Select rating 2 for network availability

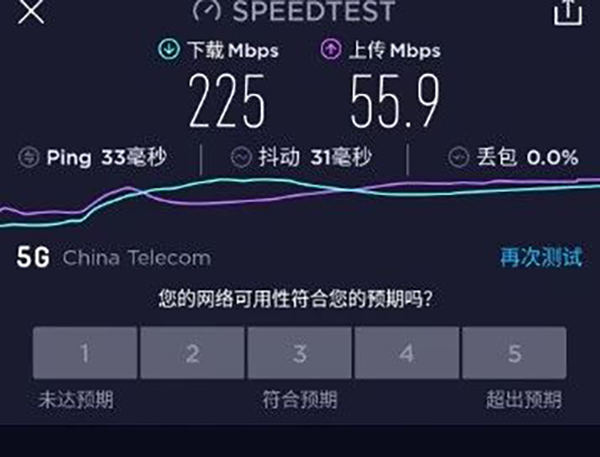click(192, 353)
